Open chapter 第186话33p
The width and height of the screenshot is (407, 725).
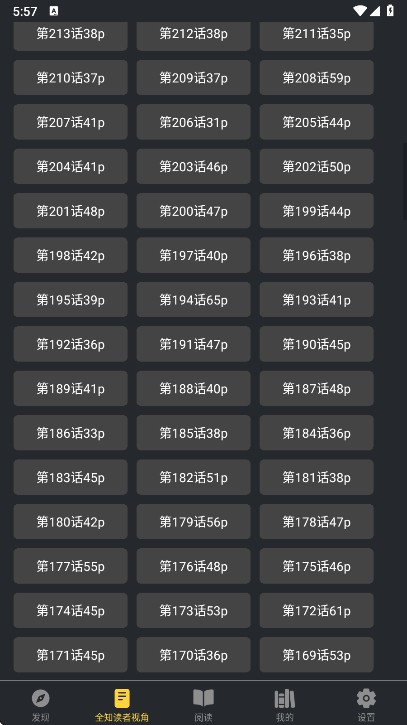click(70, 433)
